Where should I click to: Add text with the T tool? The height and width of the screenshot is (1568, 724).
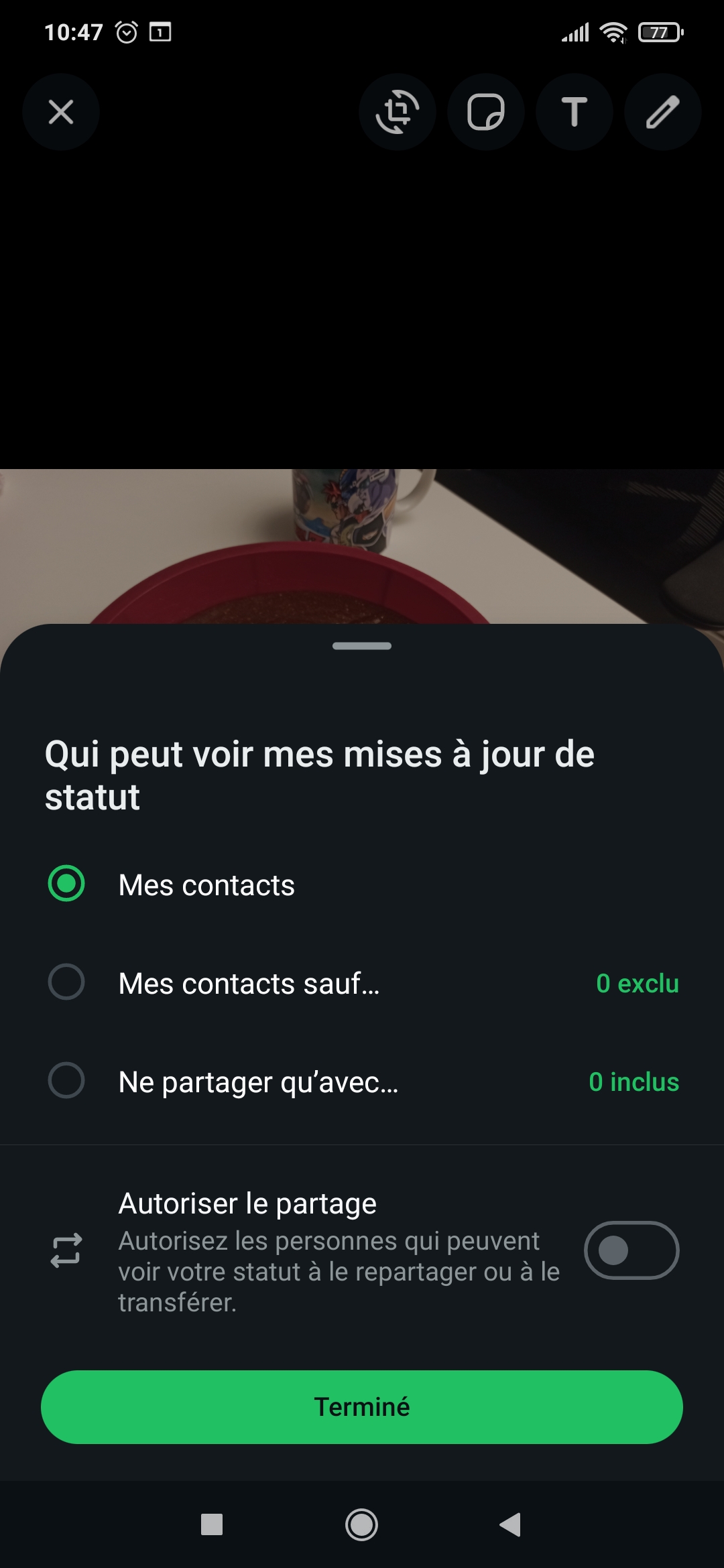(575, 112)
